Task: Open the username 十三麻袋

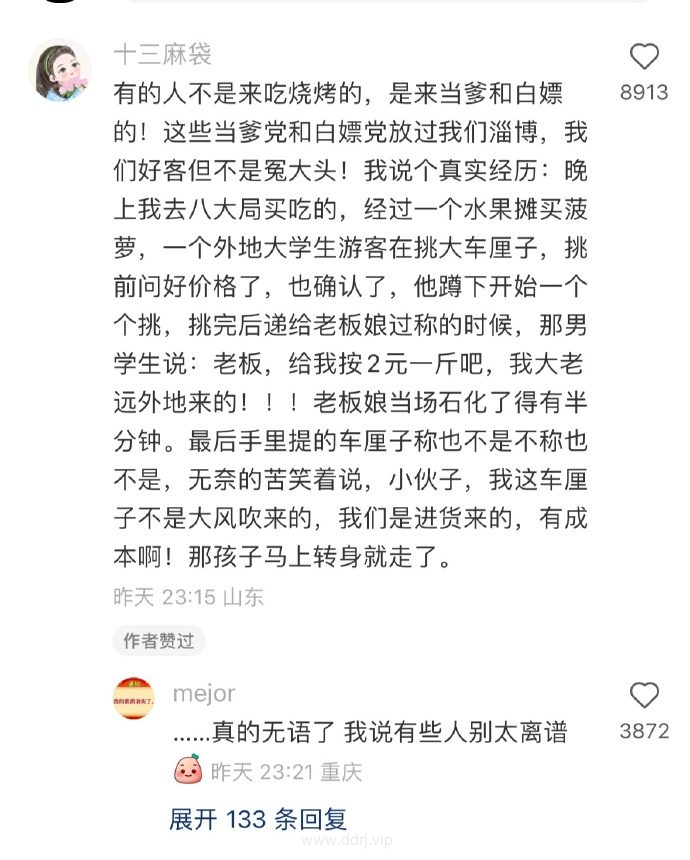Action: (164, 53)
